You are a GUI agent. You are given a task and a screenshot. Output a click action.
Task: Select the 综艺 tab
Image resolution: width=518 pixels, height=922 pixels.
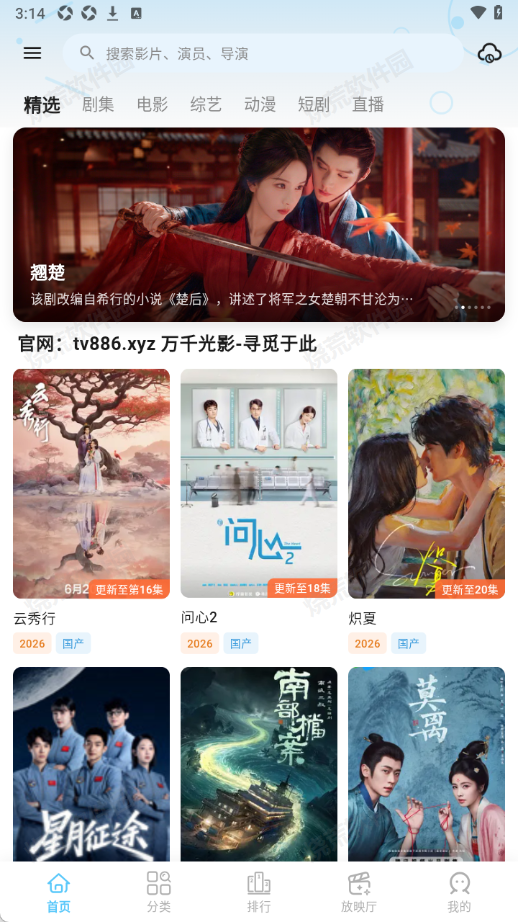(206, 105)
